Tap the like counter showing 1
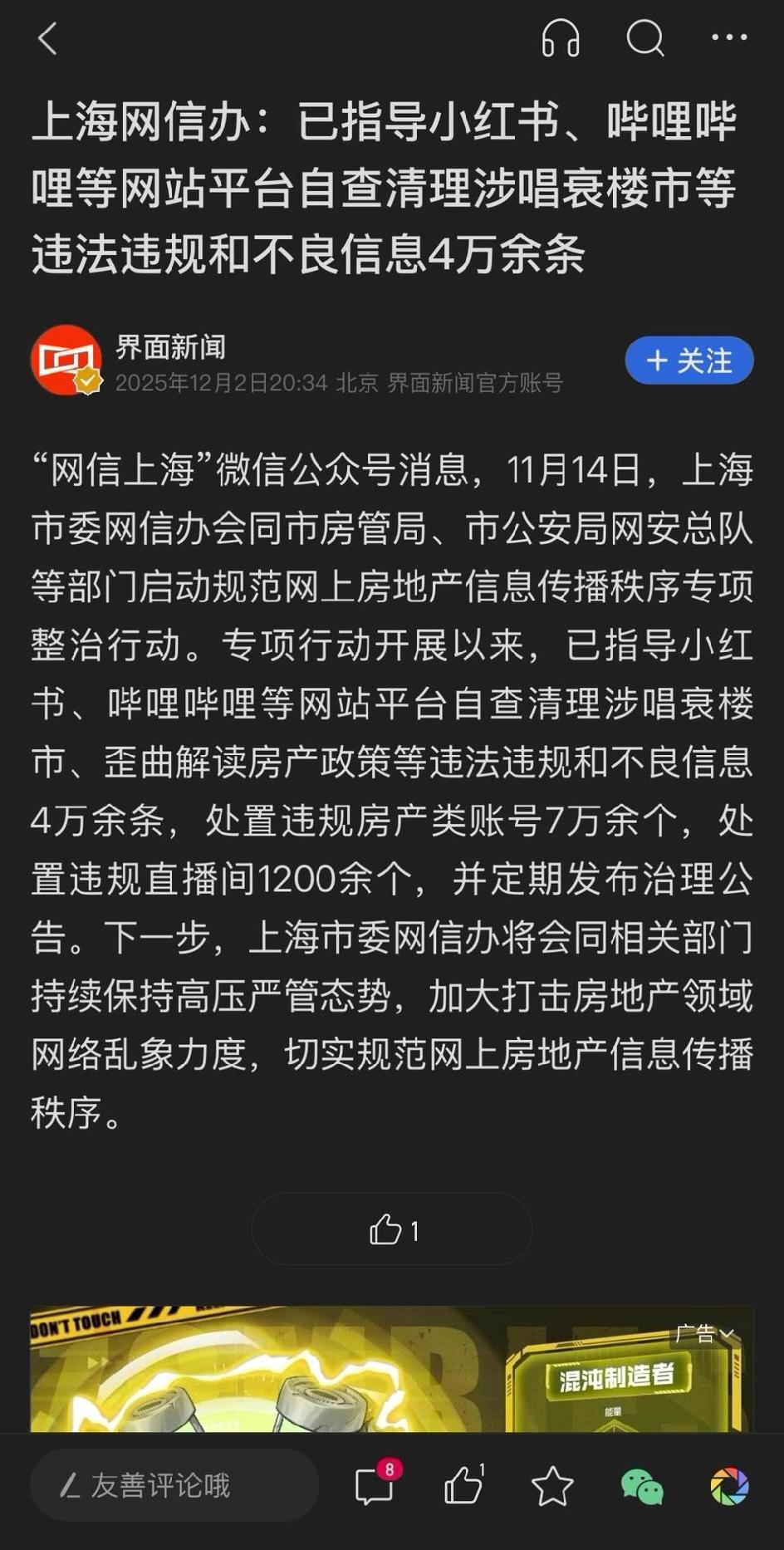 [x=415, y=1232]
